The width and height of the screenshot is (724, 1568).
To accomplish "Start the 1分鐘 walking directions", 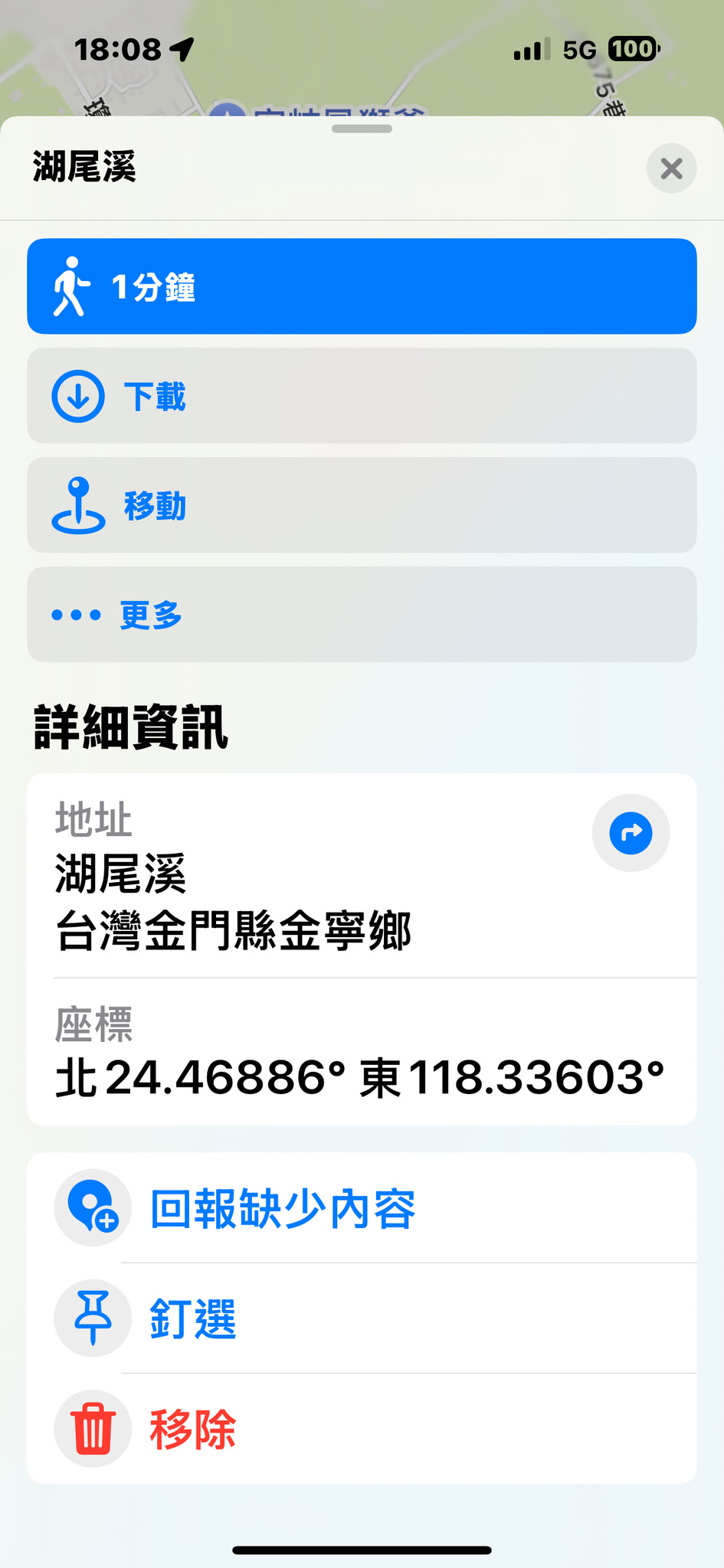I will (x=362, y=286).
